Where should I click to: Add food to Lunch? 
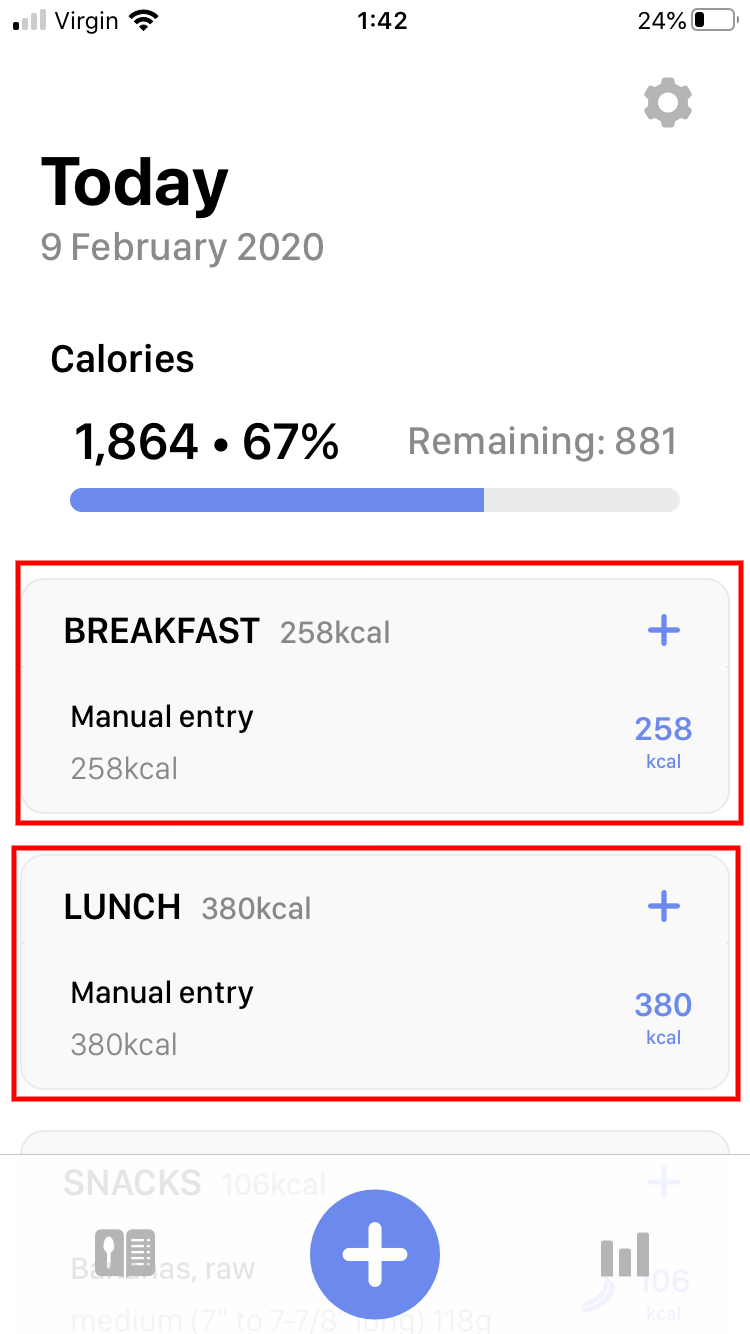[664, 906]
